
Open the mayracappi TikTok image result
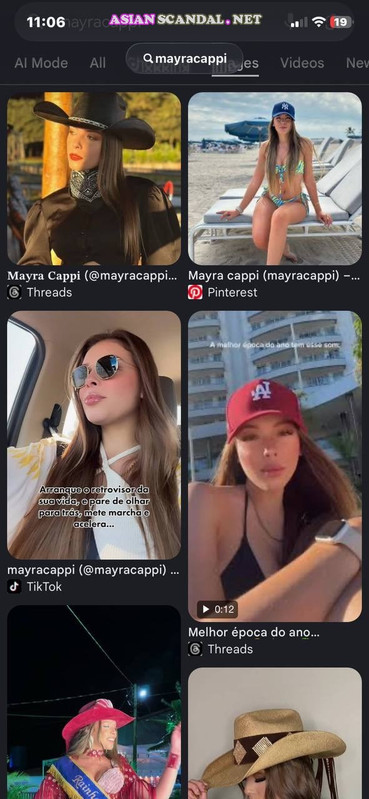(x=94, y=435)
